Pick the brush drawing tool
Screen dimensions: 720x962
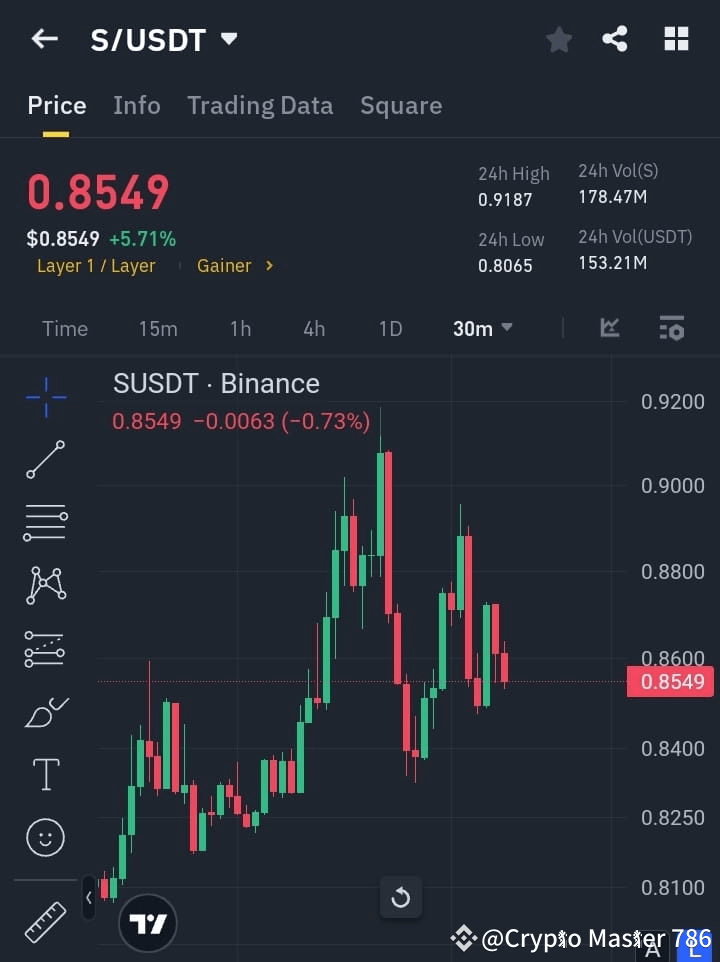45,711
